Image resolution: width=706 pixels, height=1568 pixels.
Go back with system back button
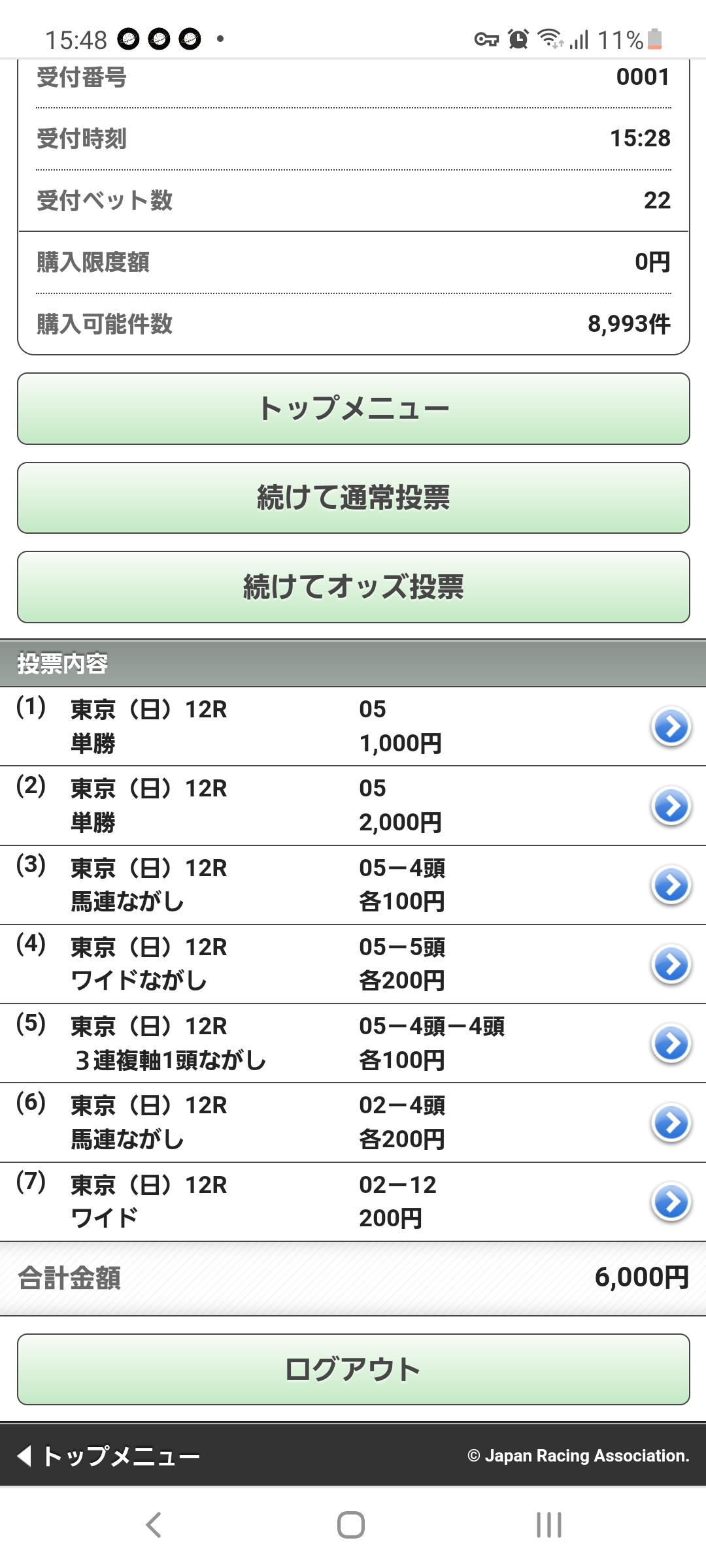154,1525
